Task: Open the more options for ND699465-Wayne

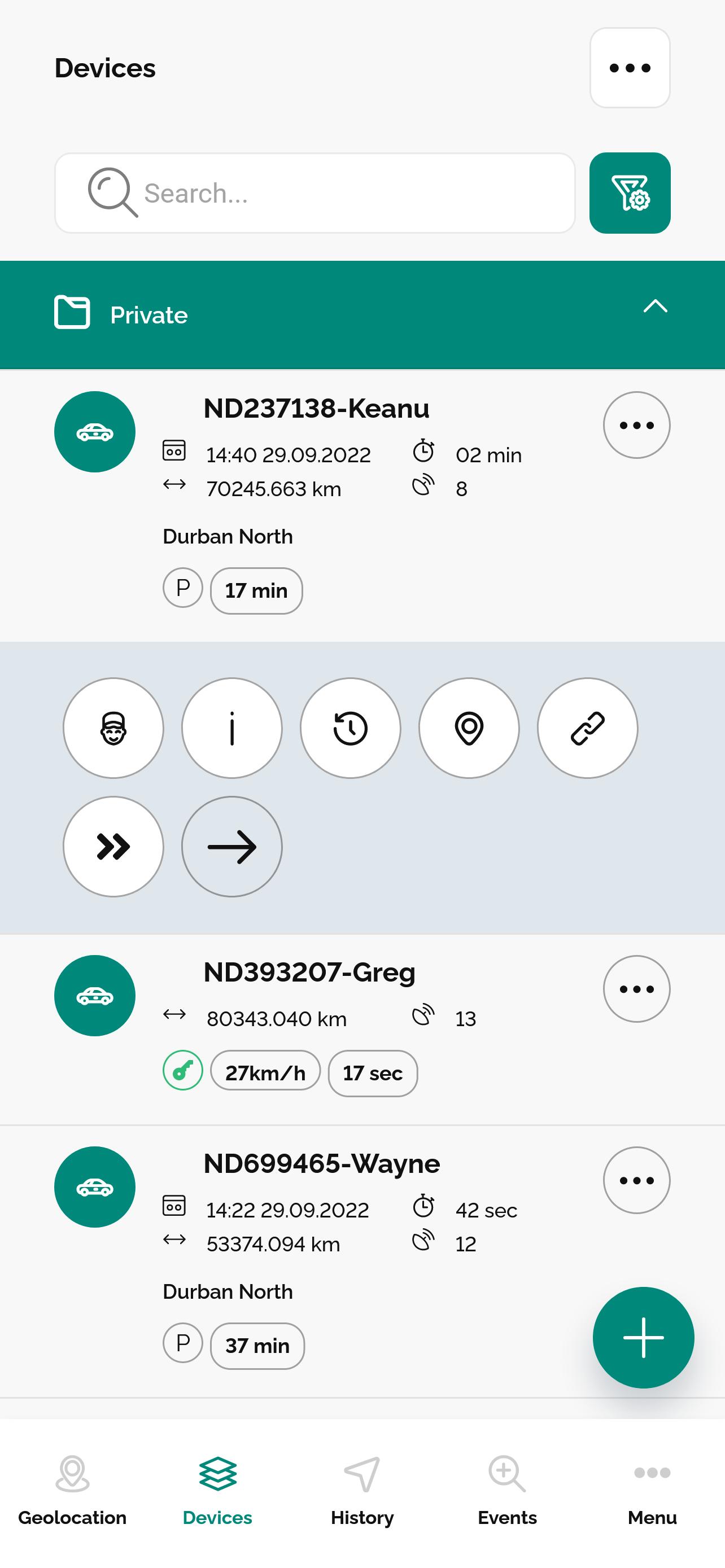Action: click(x=636, y=1180)
